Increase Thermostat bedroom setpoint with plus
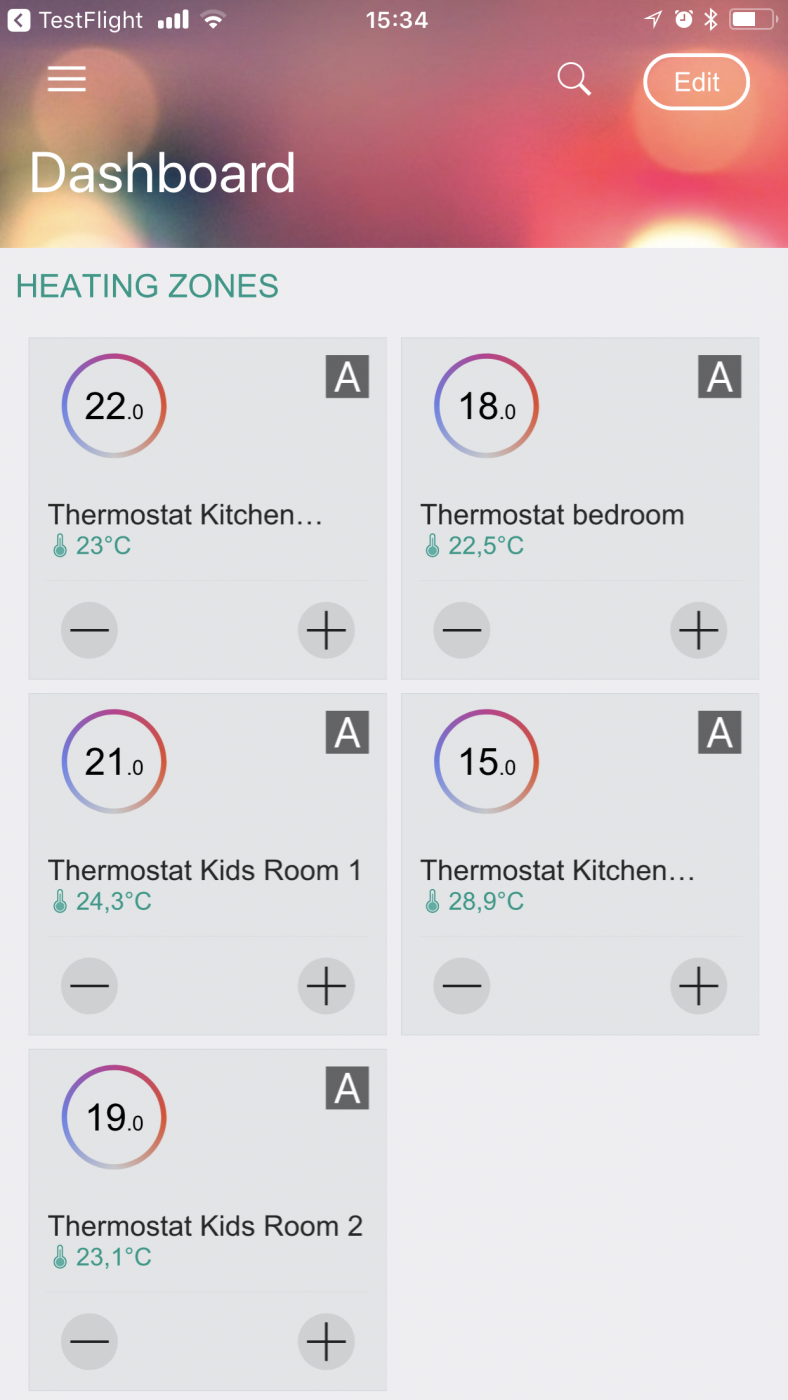The image size is (788, 1400). point(698,631)
